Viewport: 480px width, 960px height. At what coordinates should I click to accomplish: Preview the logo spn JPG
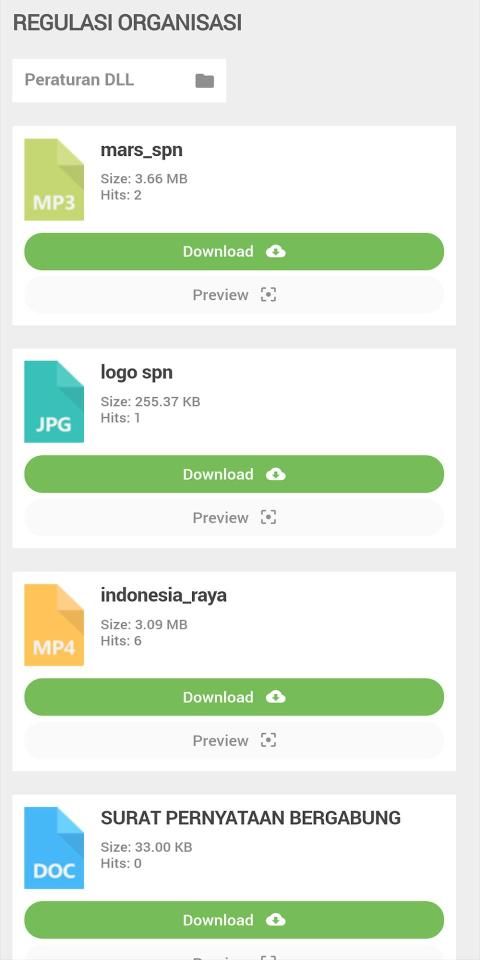[234, 518]
